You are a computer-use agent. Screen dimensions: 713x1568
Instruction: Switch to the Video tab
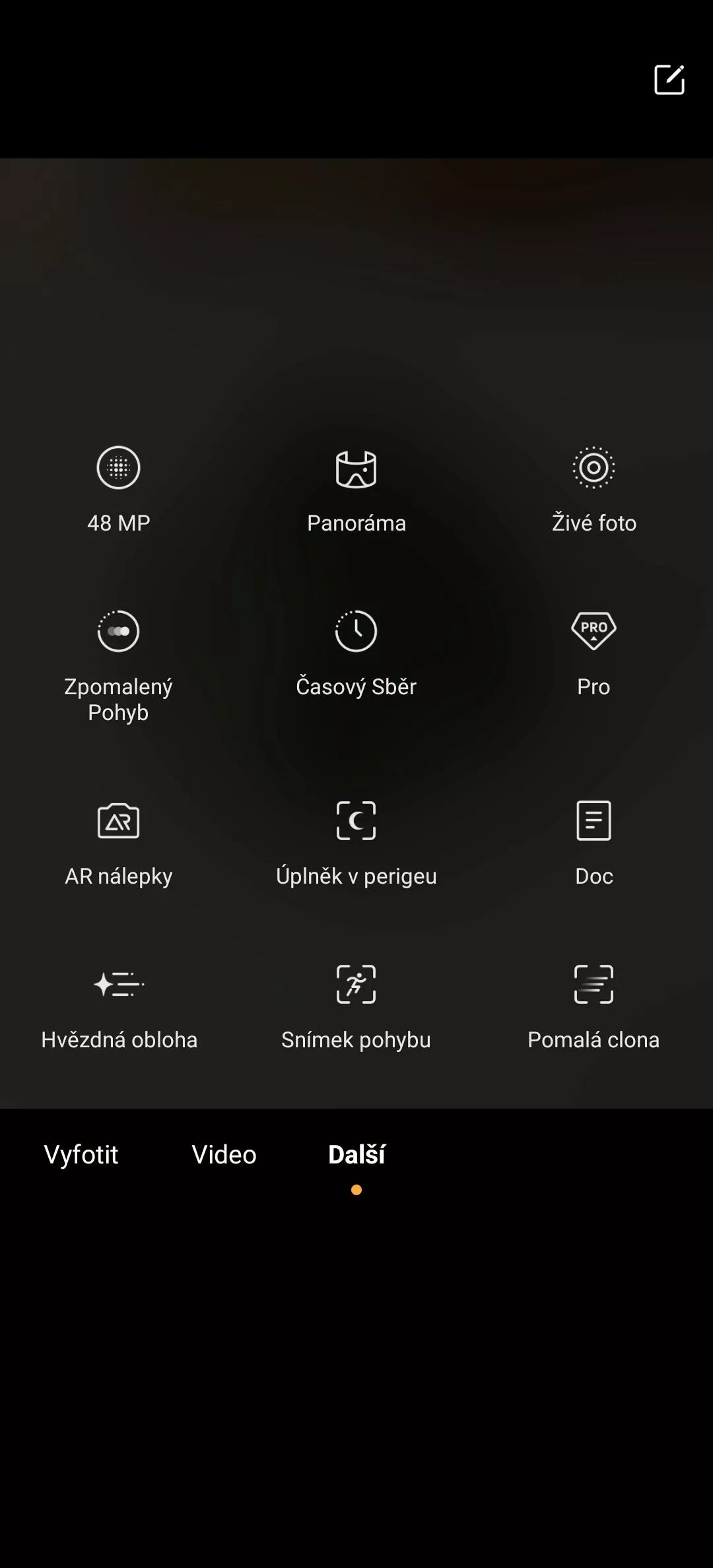(224, 1155)
